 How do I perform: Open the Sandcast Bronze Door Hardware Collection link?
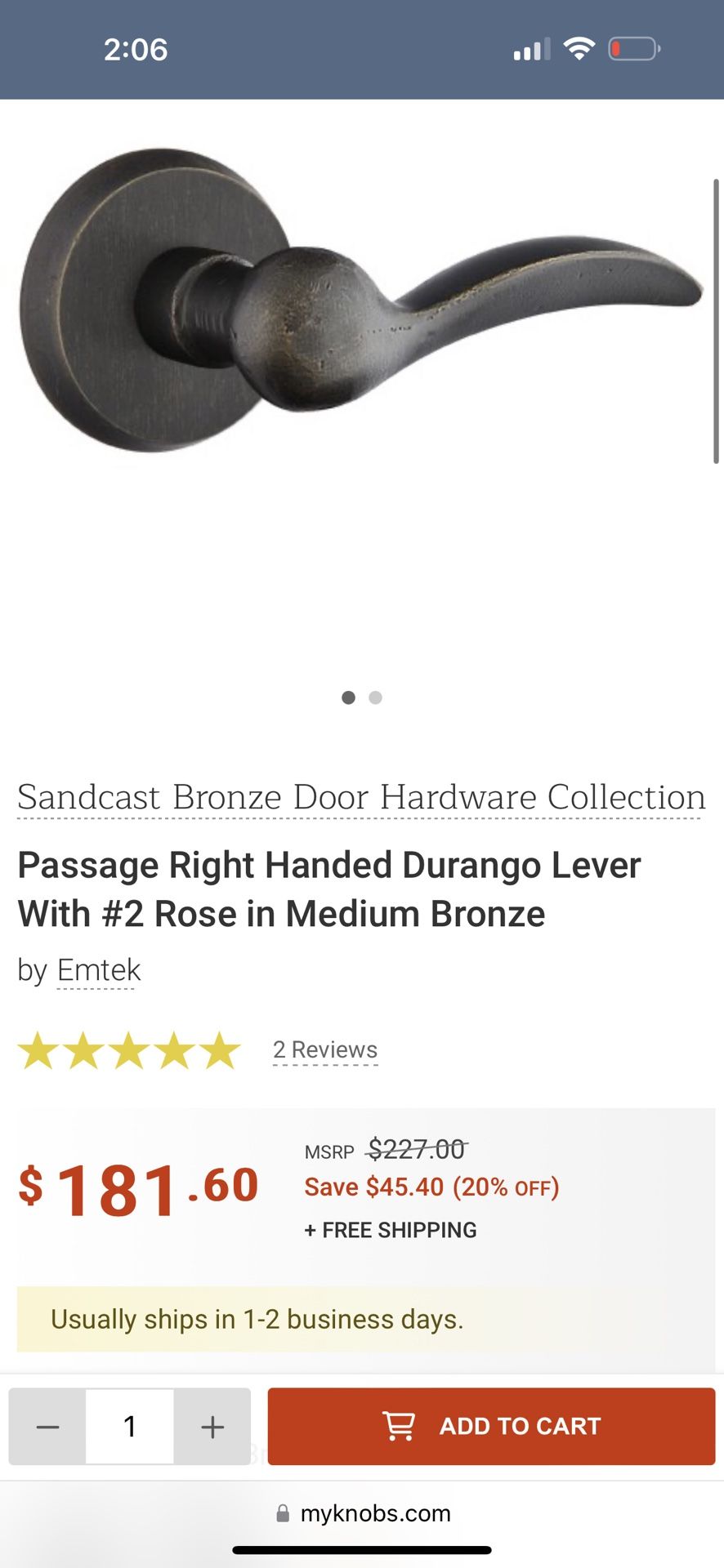(x=361, y=797)
